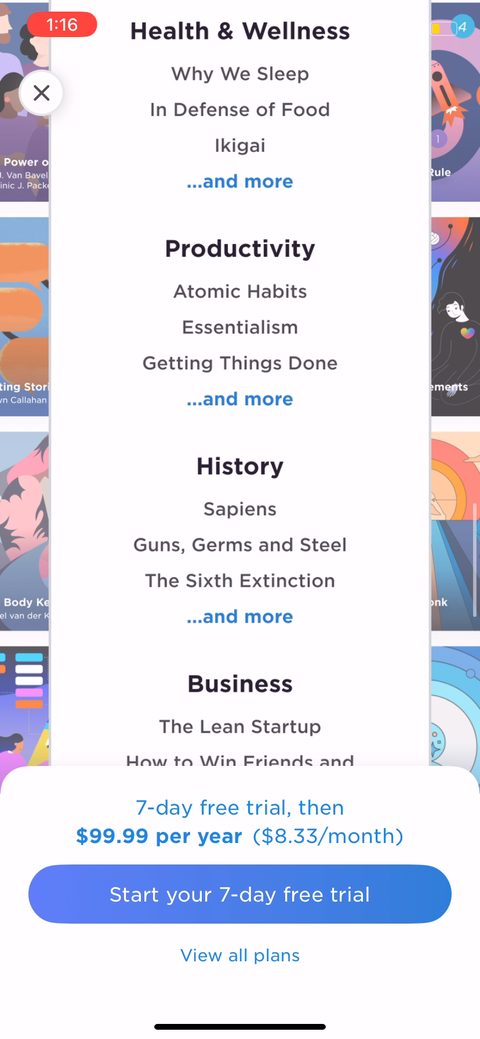Viewport: 480px width, 1039px height.
Task: Close the subscription offer overlay
Action: 41,93
